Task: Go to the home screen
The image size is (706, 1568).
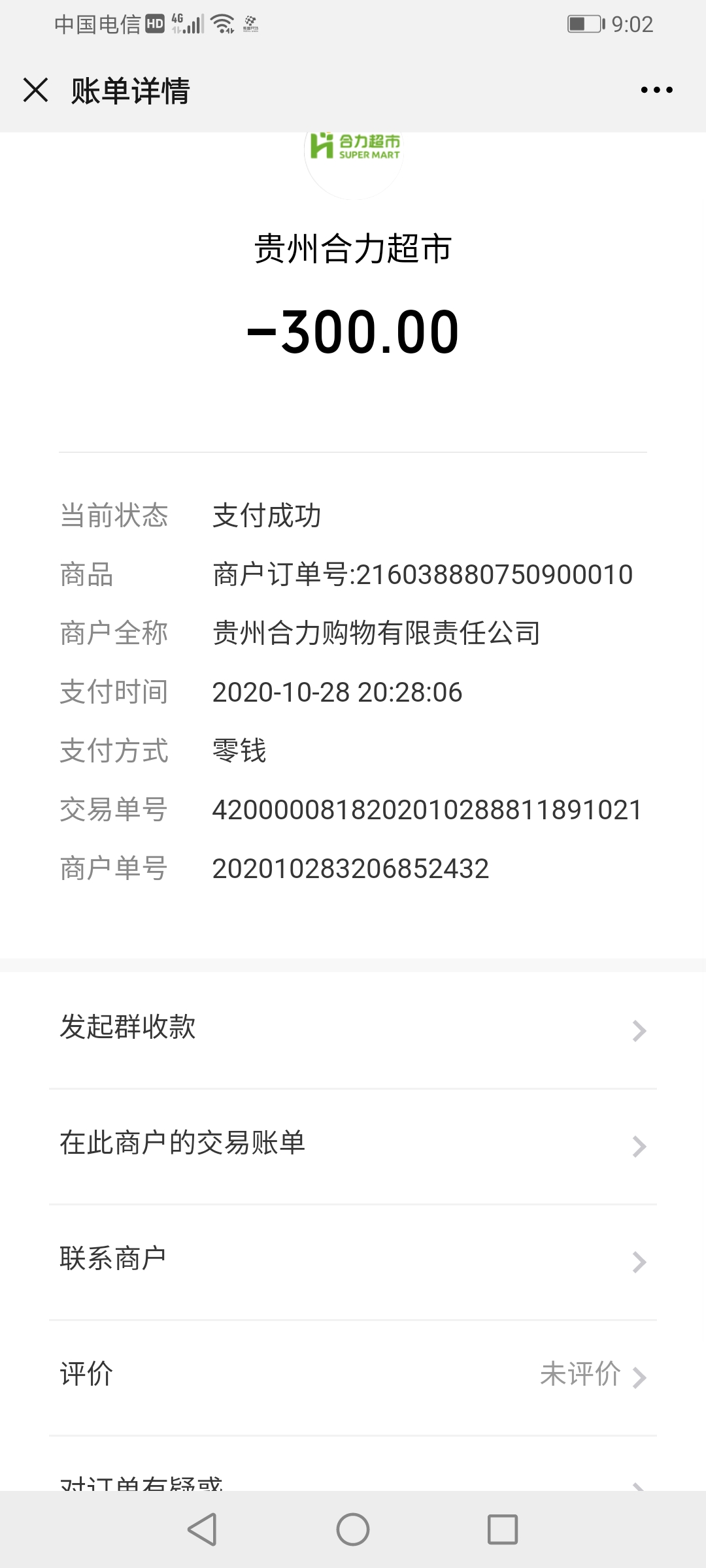Action: pyautogui.click(x=353, y=1529)
